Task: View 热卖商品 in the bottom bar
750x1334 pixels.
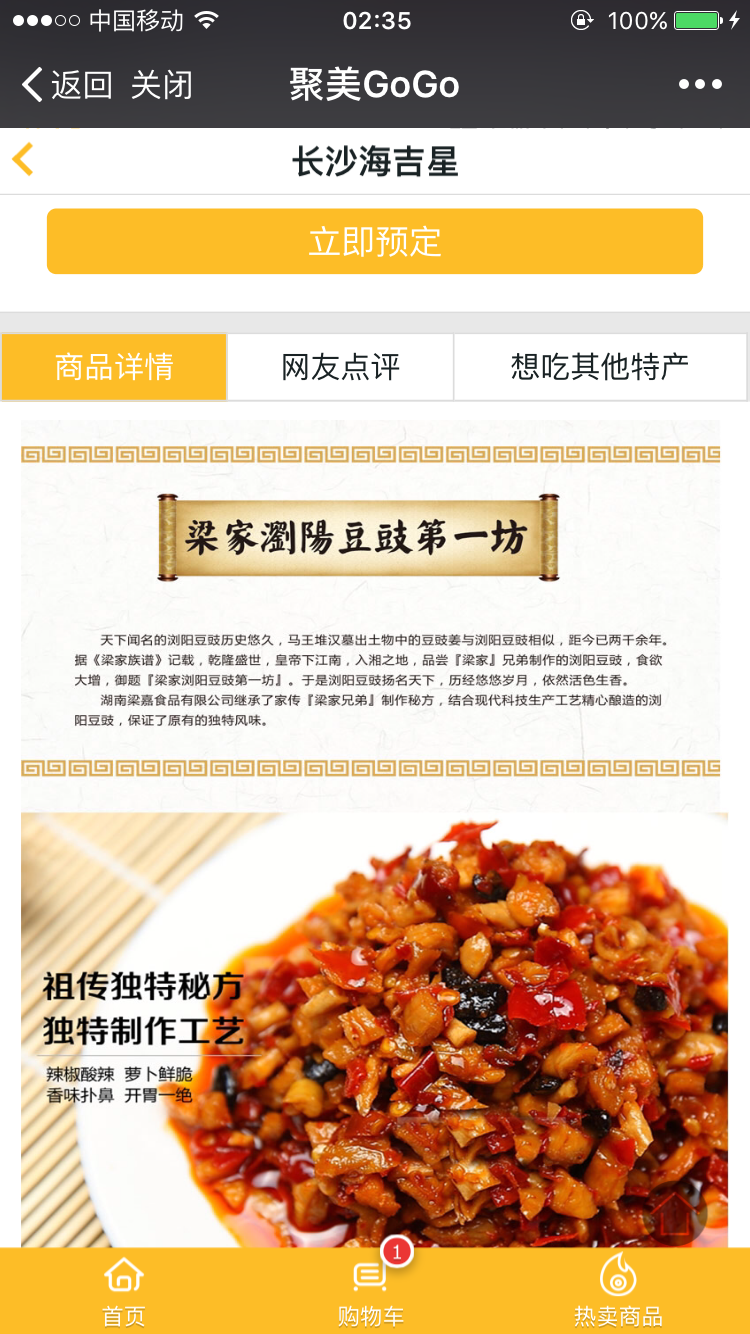Action: click(618, 1291)
